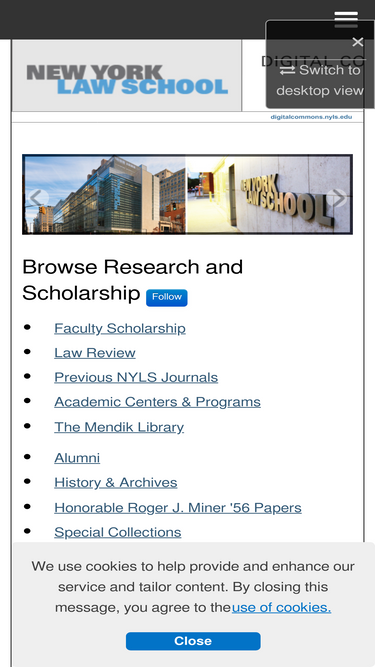
Task: Open the Alumni link
Action: click(77, 458)
